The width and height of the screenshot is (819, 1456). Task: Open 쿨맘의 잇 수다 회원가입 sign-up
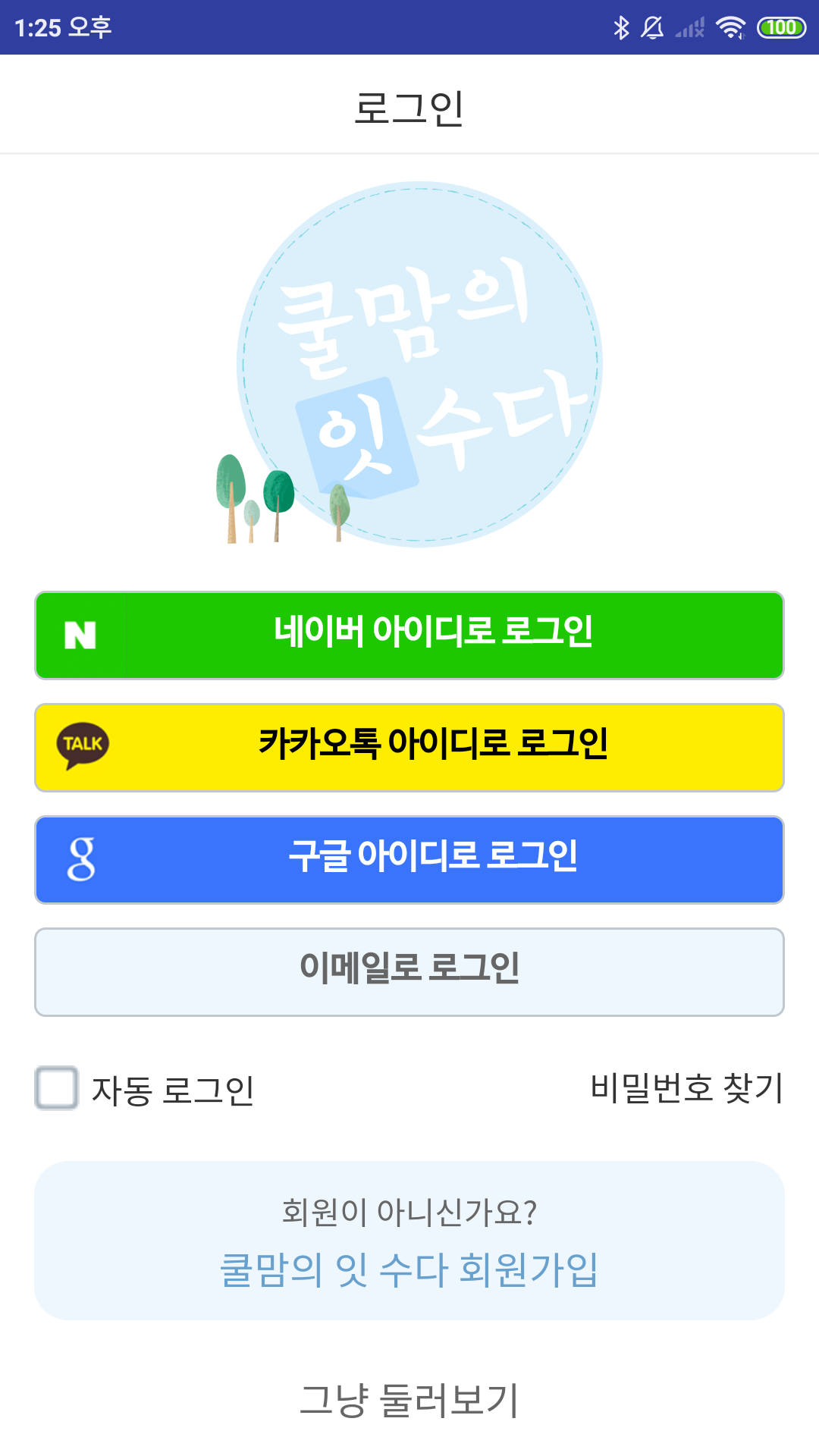click(409, 1269)
